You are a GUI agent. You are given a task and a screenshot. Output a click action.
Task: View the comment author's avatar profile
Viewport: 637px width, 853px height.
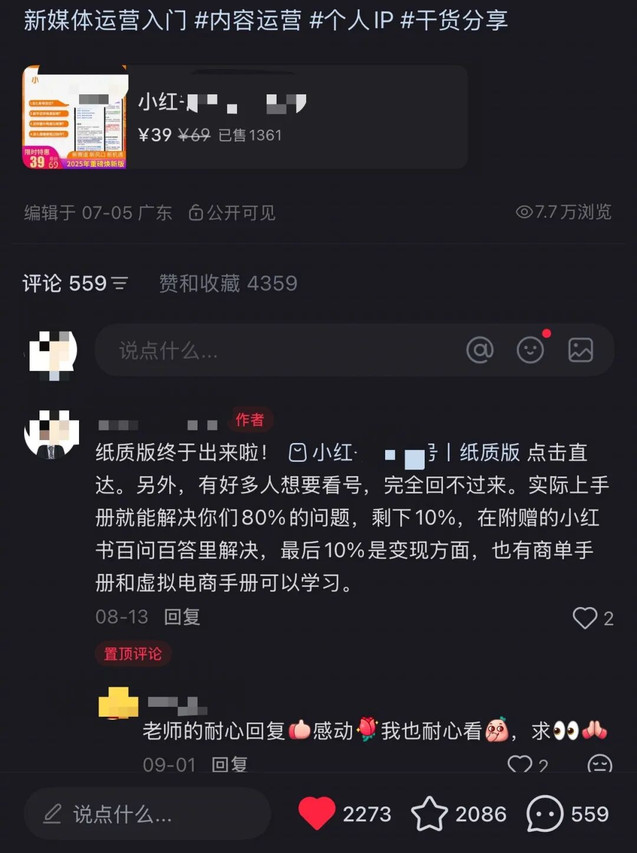[x=51, y=432]
